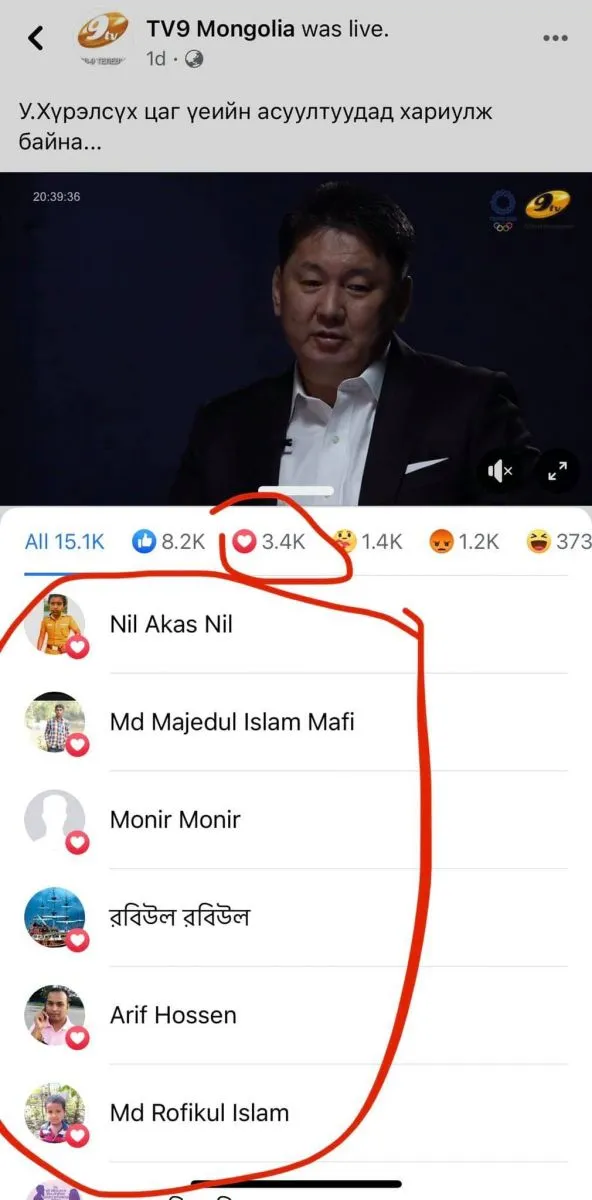Show the 3.4K Love reactions
Screen dimensions: 592x1200
[x=268, y=542]
